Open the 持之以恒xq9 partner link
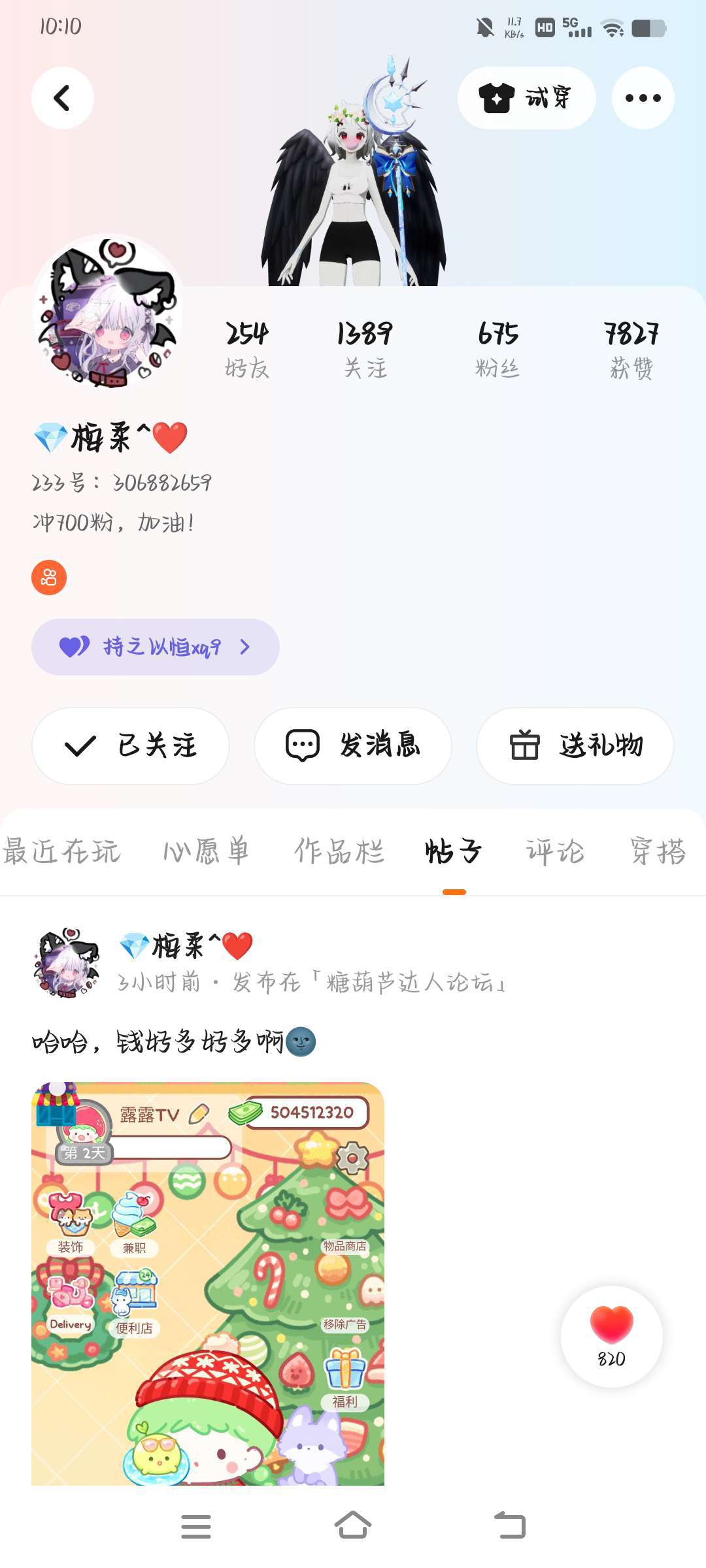Image resolution: width=706 pixels, height=1568 pixels. tap(156, 647)
